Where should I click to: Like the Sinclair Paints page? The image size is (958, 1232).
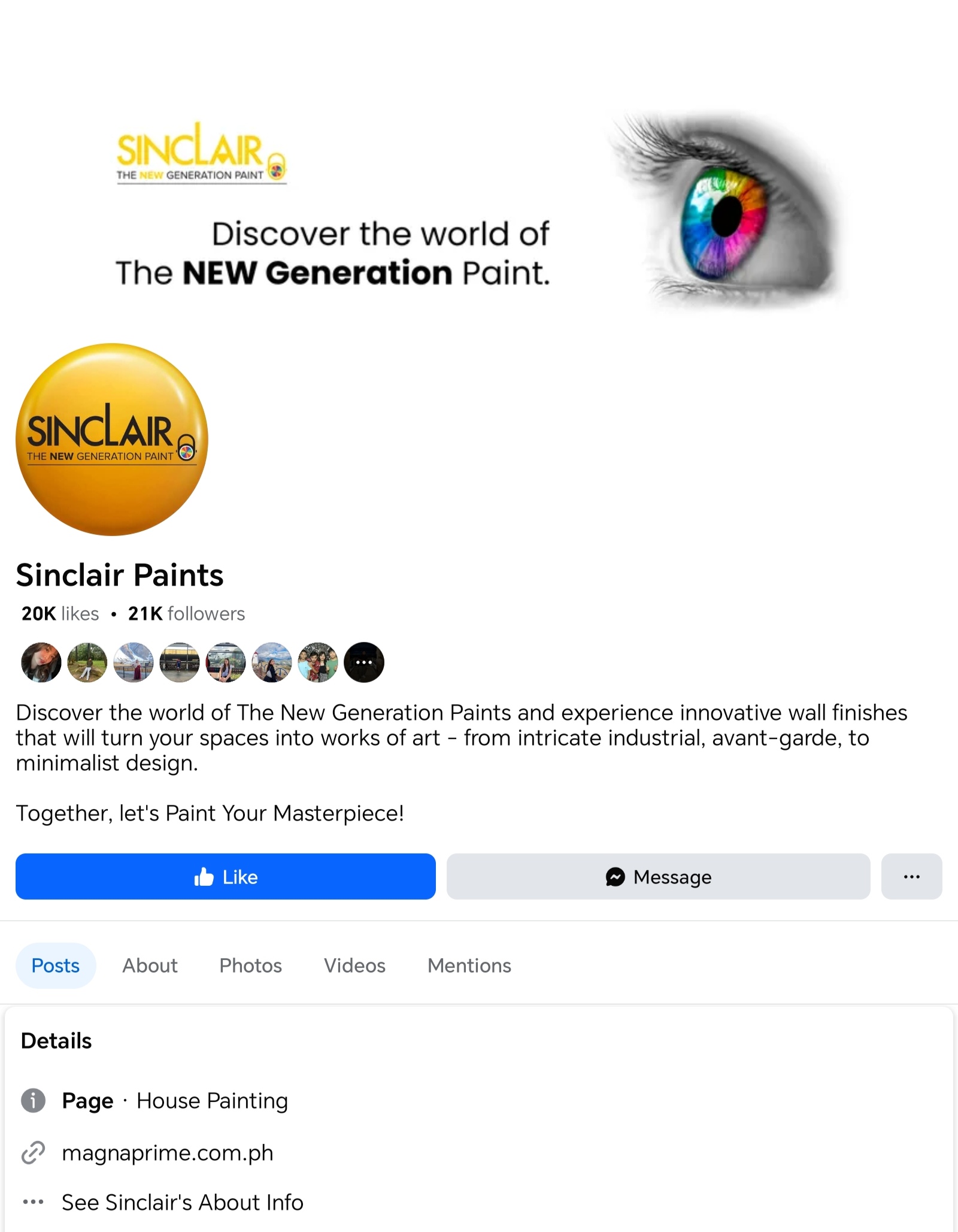pos(225,876)
